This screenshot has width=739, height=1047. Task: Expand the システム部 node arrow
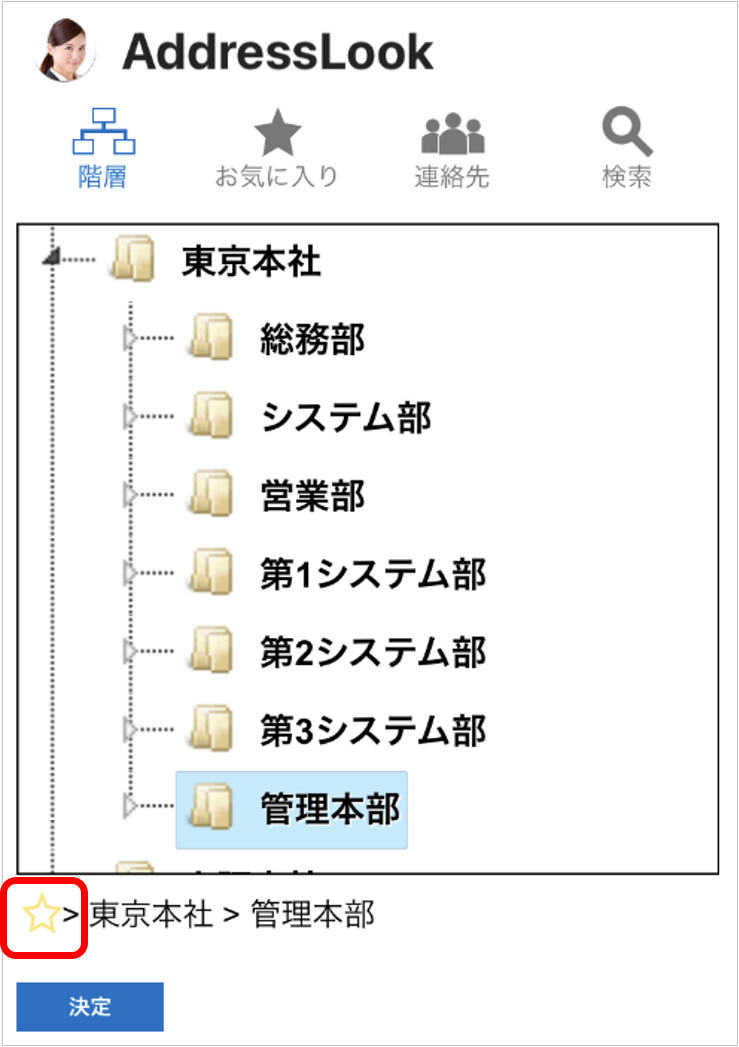(130, 417)
